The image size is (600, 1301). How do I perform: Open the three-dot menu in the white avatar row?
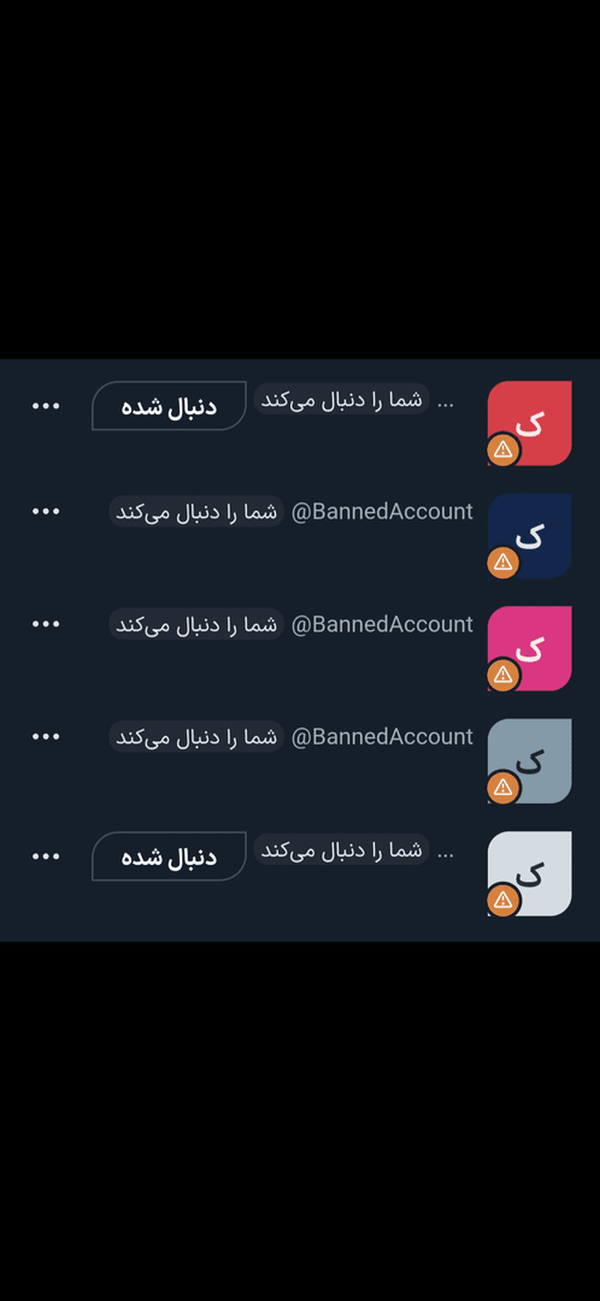pyautogui.click(x=46, y=857)
